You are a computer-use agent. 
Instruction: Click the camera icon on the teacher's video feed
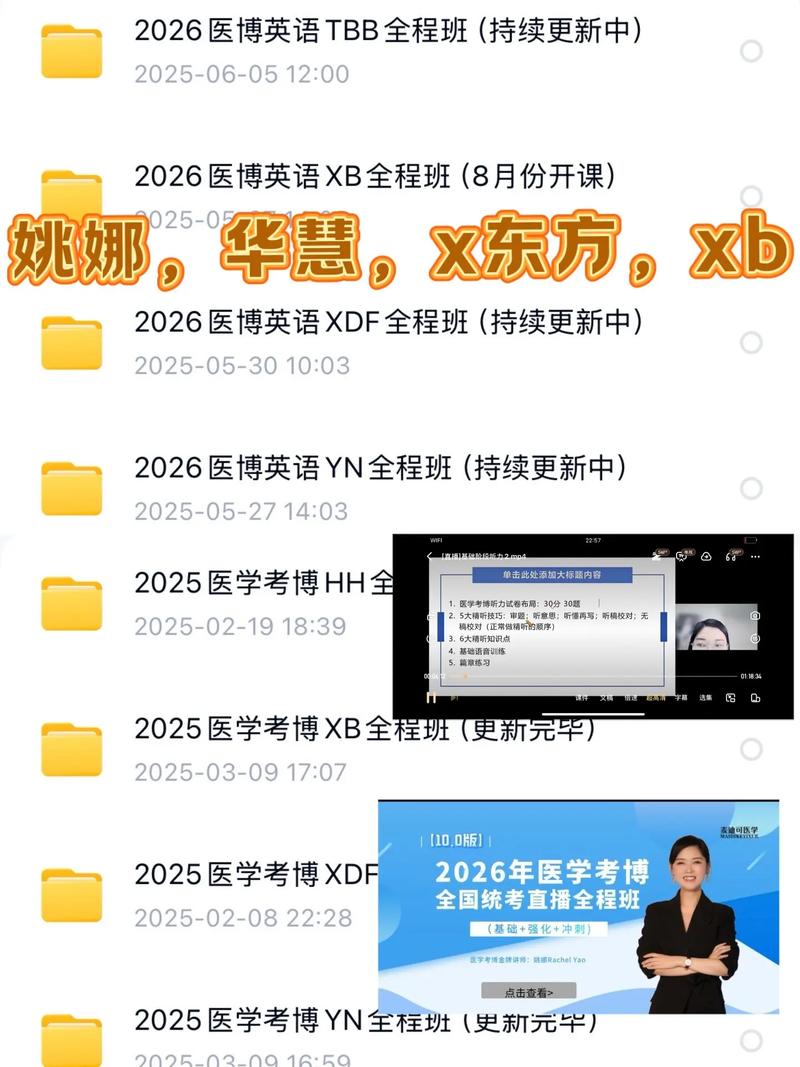coord(755,614)
